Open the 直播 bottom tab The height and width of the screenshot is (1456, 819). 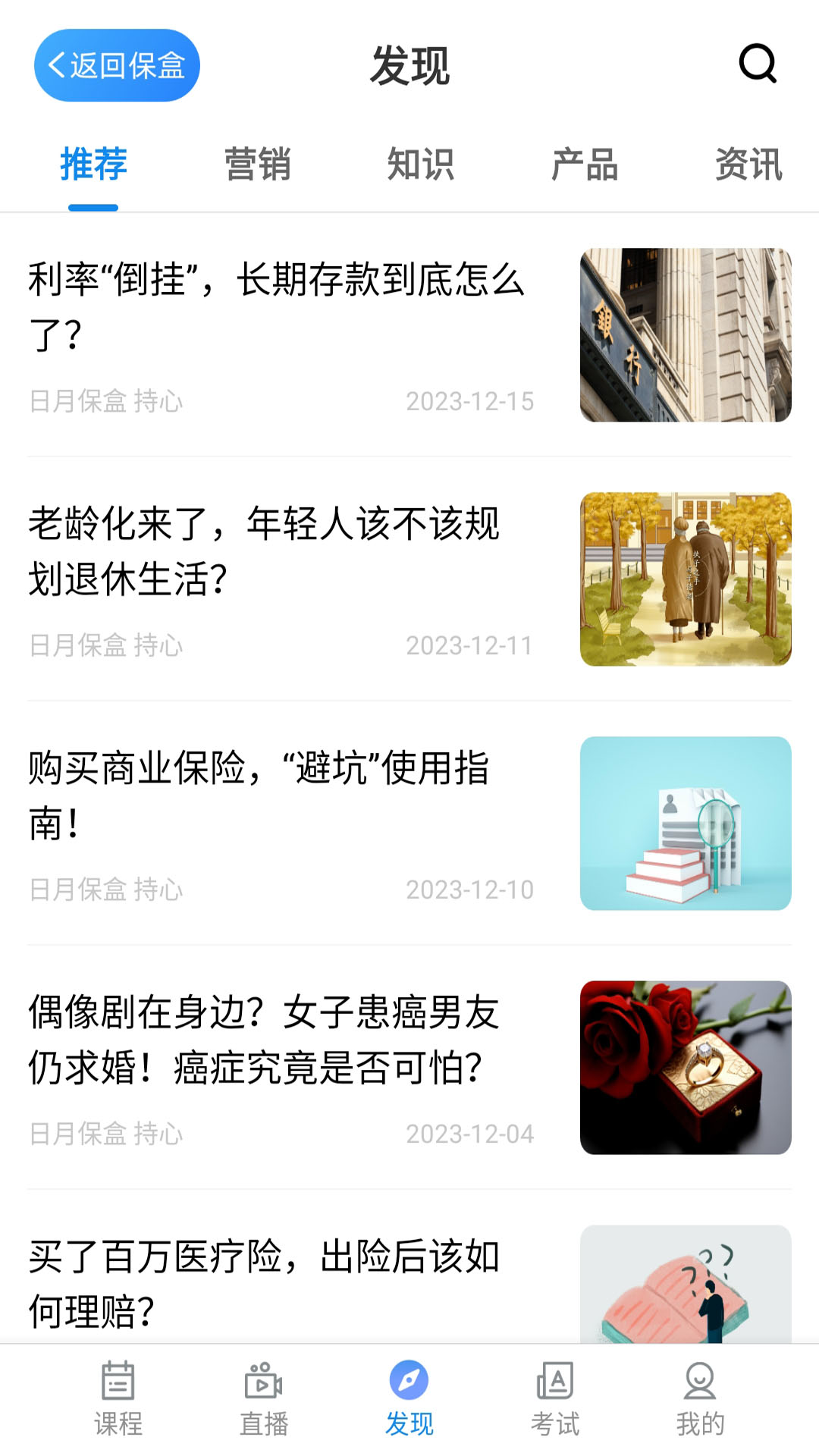pyautogui.click(x=264, y=1399)
